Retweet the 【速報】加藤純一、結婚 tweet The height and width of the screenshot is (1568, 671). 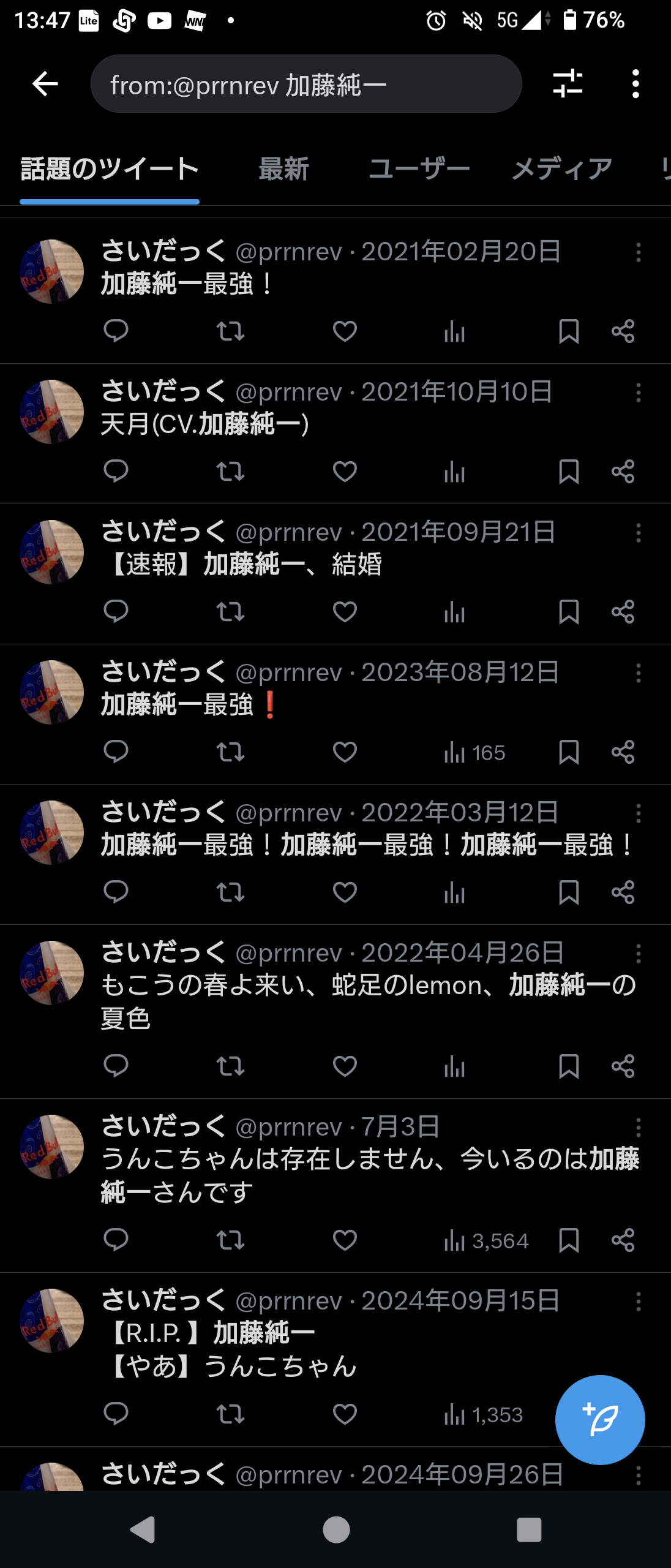point(230,612)
